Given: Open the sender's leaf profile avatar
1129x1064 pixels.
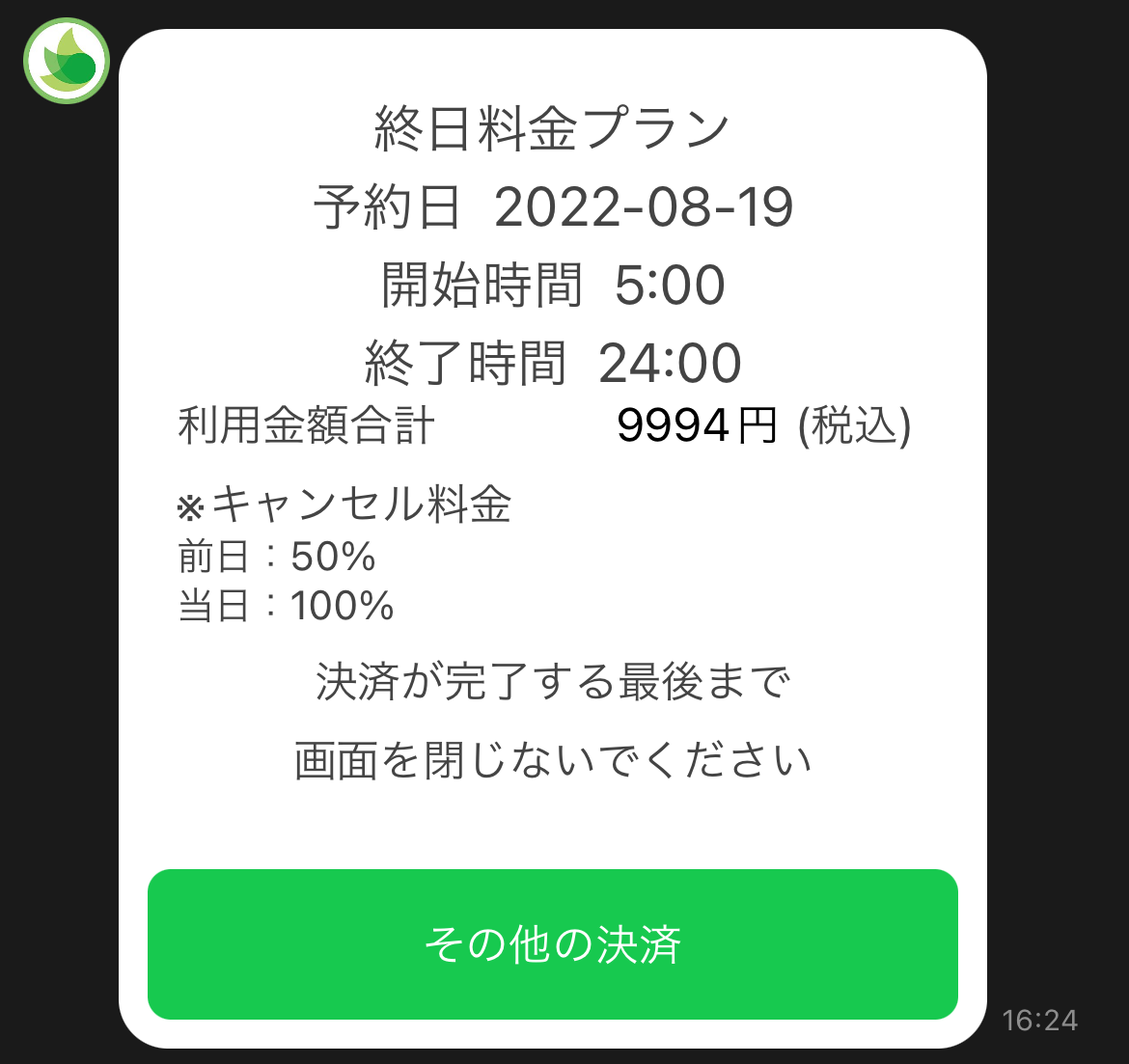Looking at the screenshot, I should tap(67, 61).
